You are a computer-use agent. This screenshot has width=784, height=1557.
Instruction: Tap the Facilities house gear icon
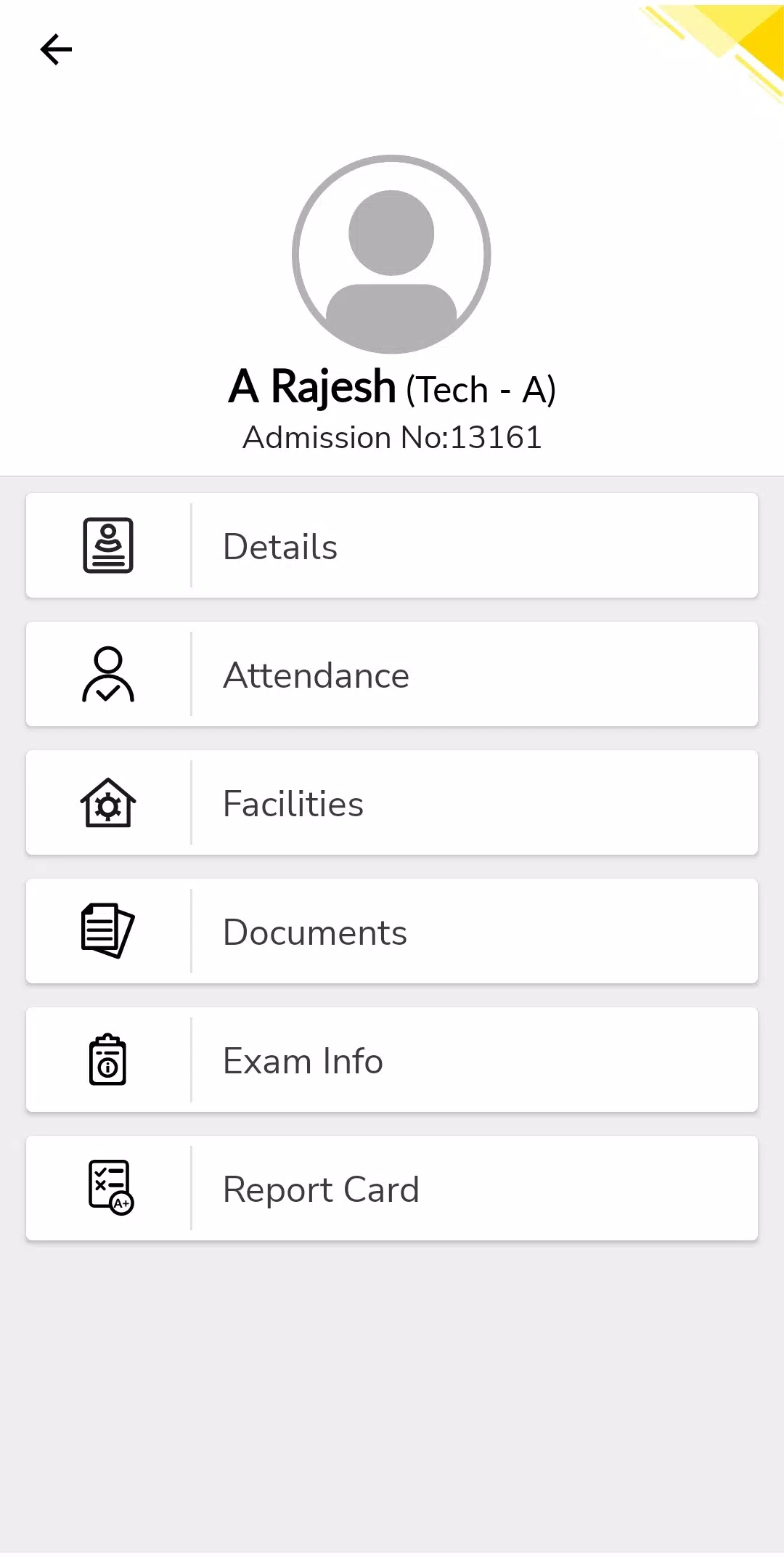pyautogui.click(x=107, y=802)
